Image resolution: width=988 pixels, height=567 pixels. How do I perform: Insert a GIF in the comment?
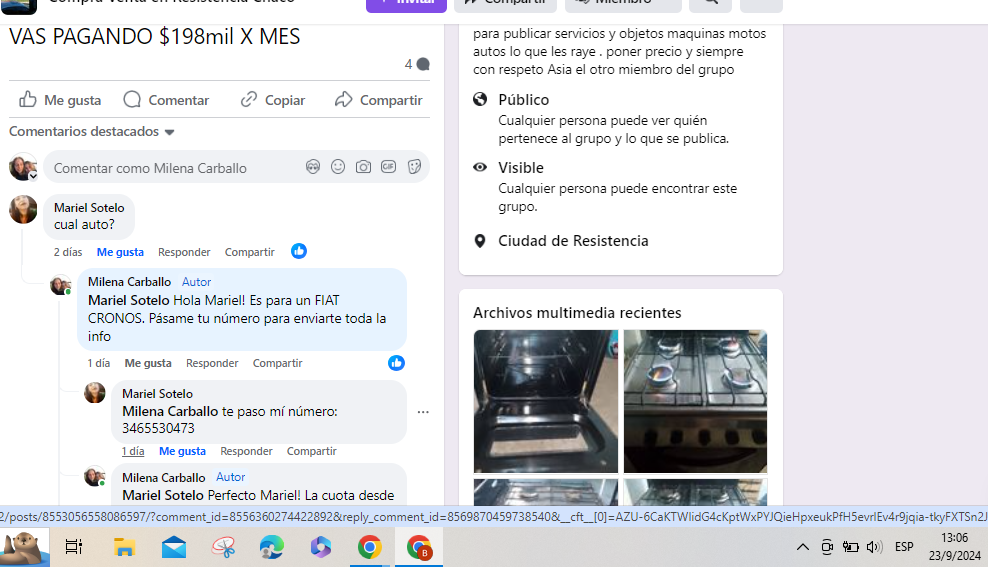coord(388,167)
